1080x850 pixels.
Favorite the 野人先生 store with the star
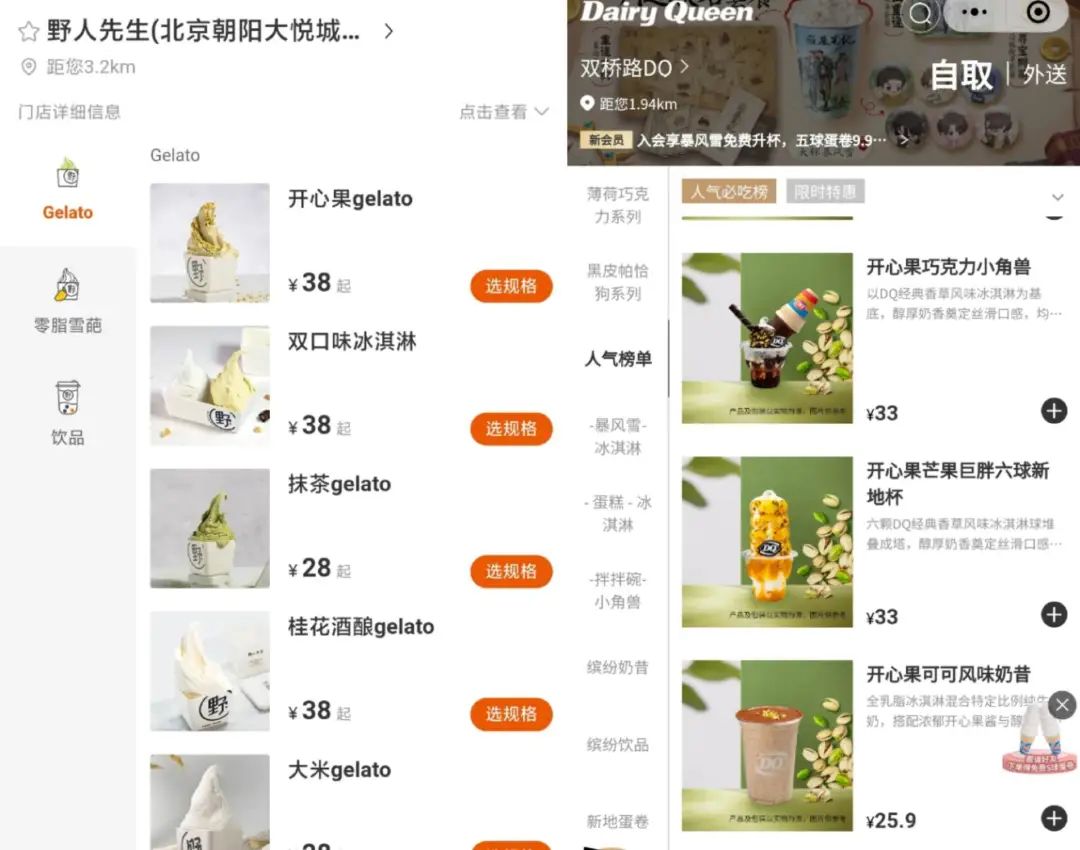28,32
